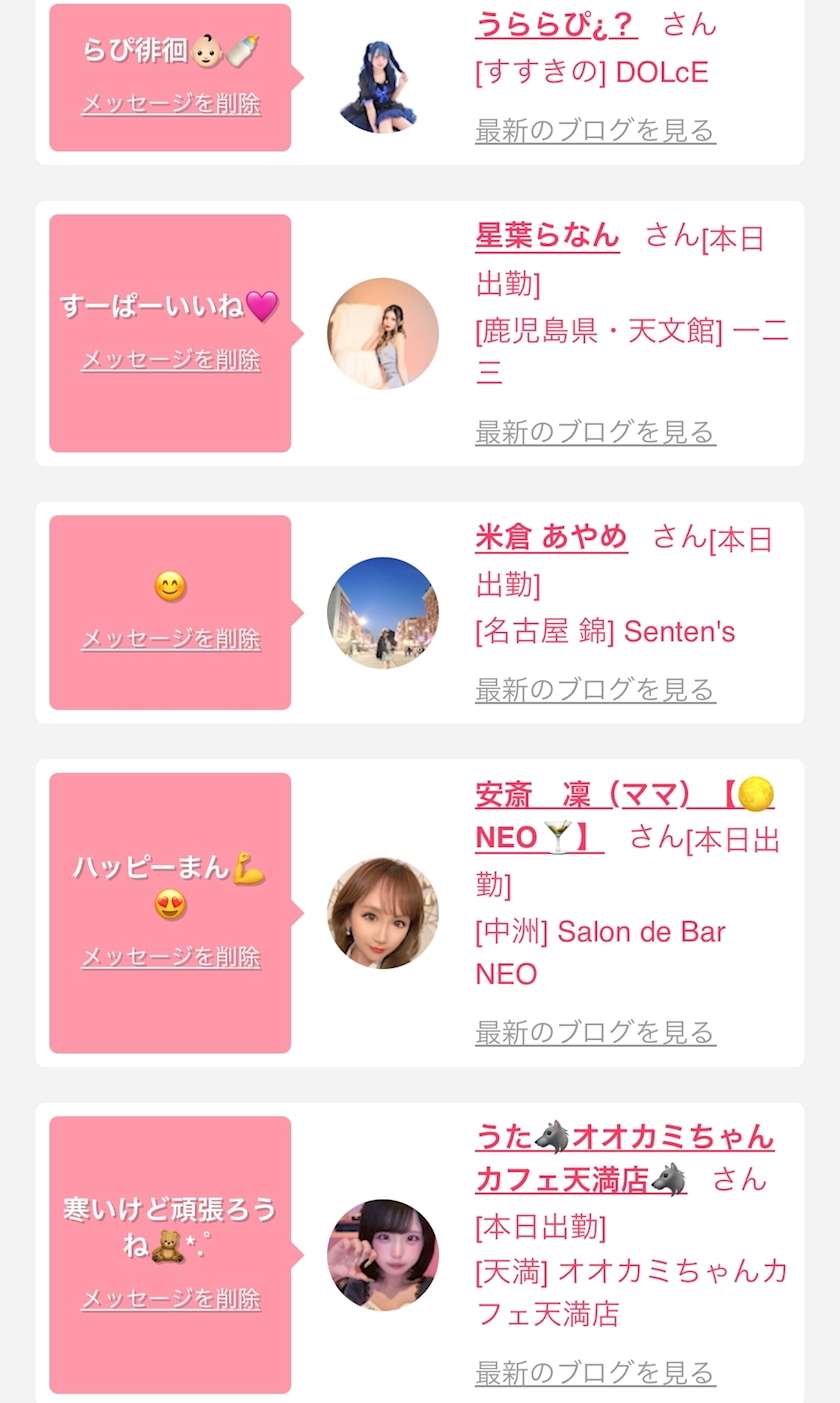View latest blog of うららぴ¿?
Screen dimensions: 840x1403
tap(595, 130)
